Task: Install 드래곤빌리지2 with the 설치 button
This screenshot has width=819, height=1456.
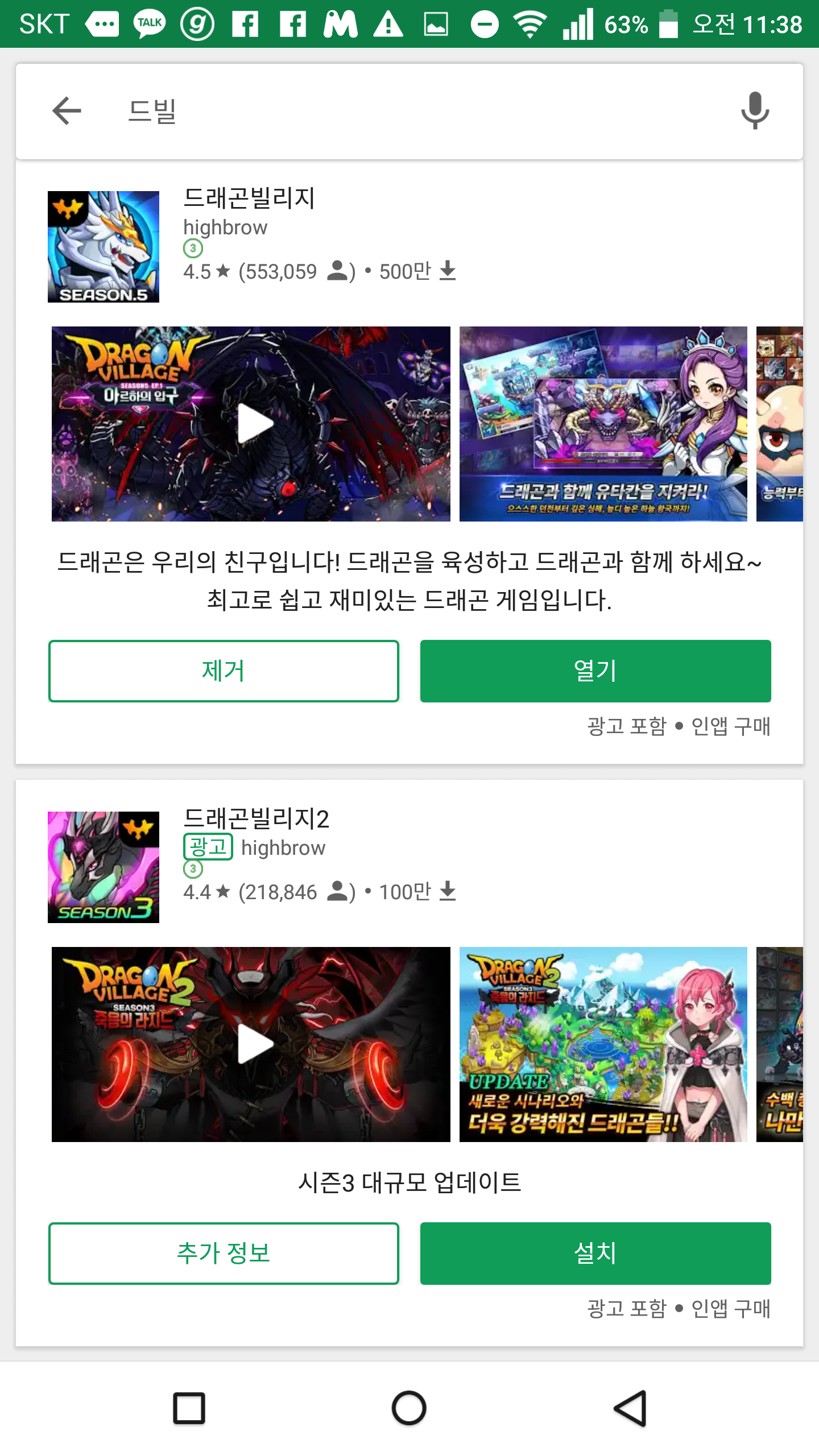Action: (x=595, y=1254)
